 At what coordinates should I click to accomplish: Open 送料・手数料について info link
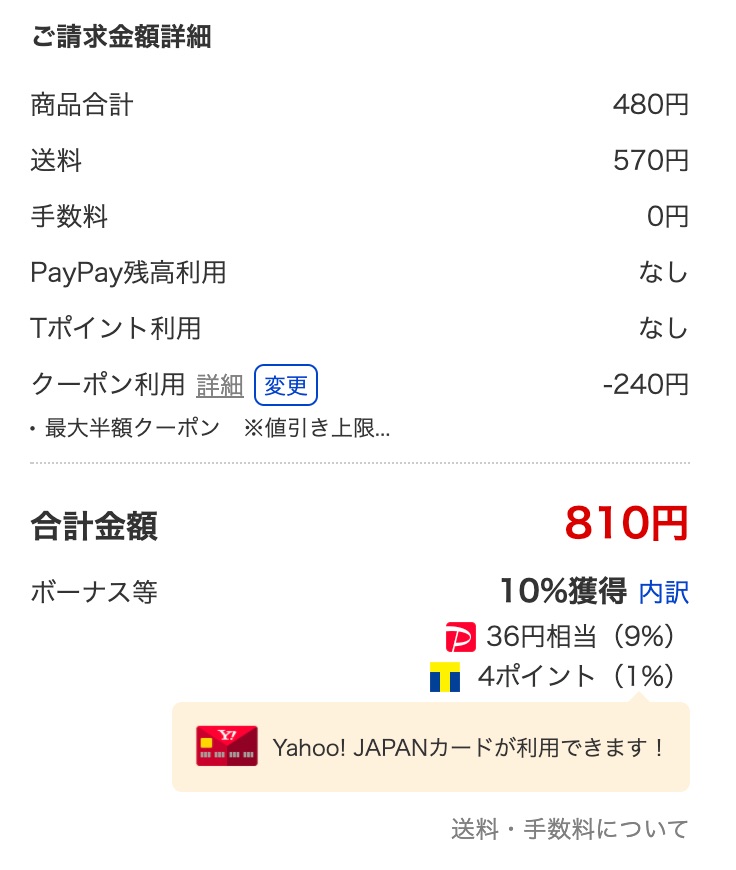point(569,829)
